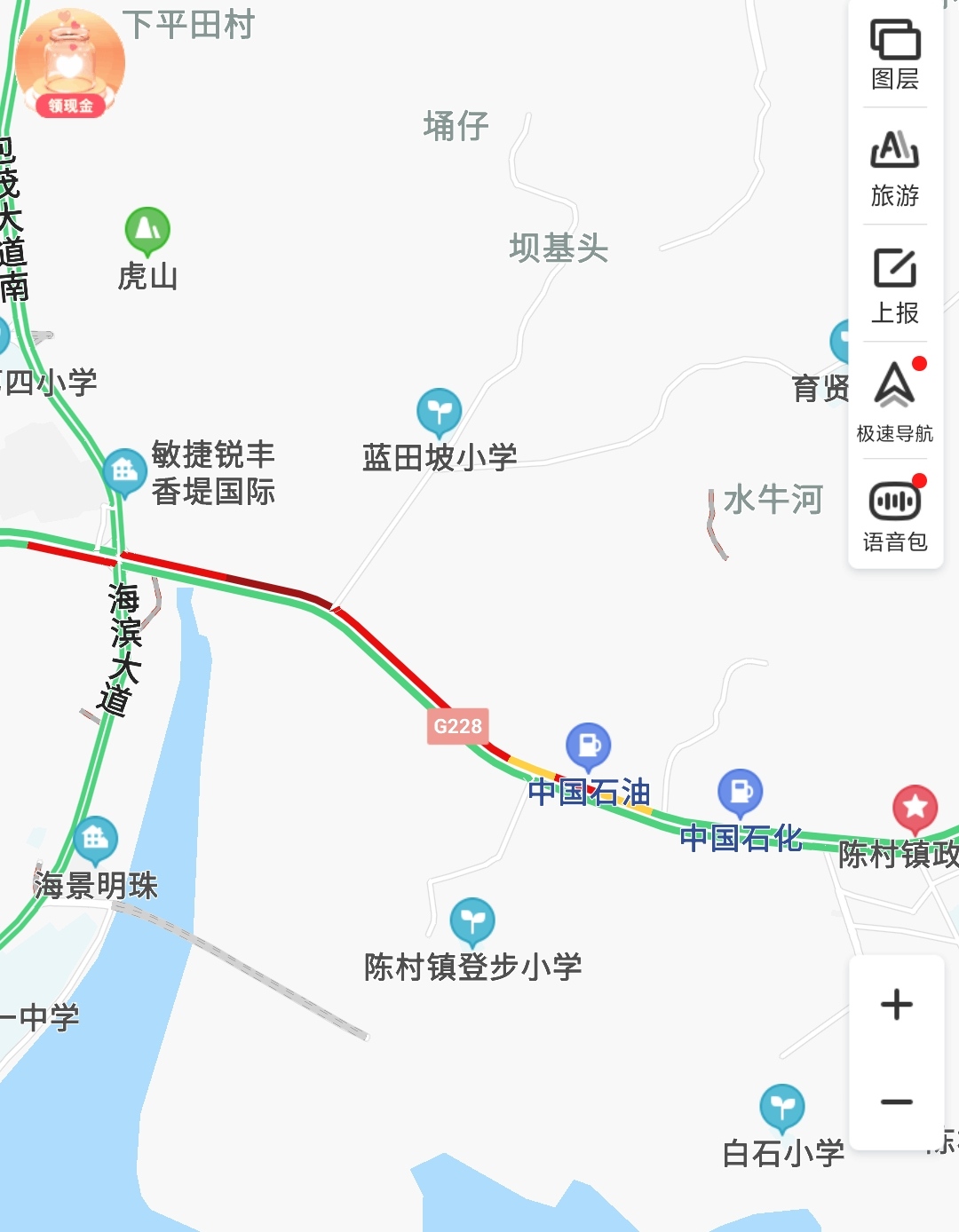Select the 中国石油 gas station marker
The height and width of the screenshot is (1232, 959).
[588, 744]
